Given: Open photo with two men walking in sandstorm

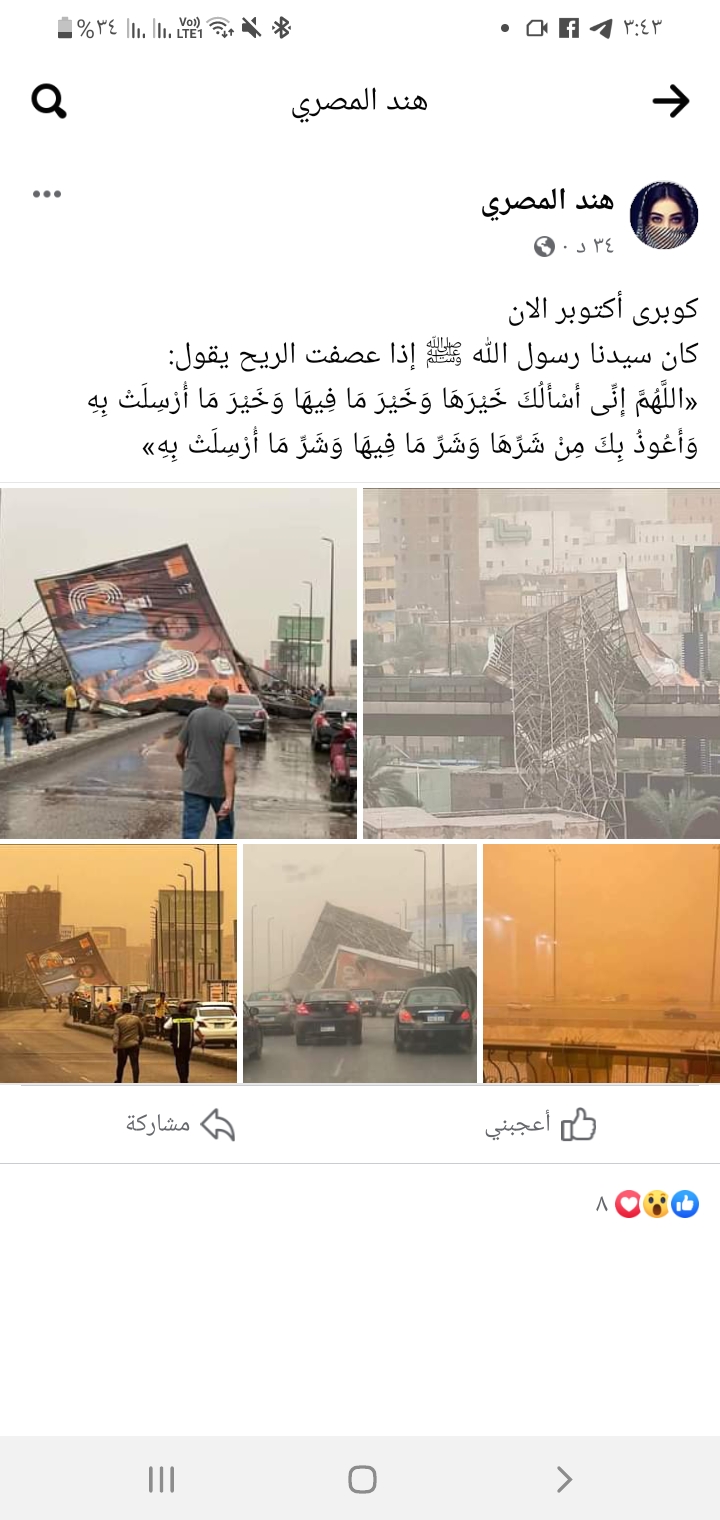Looking at the screenshot, I should [118, 963].
